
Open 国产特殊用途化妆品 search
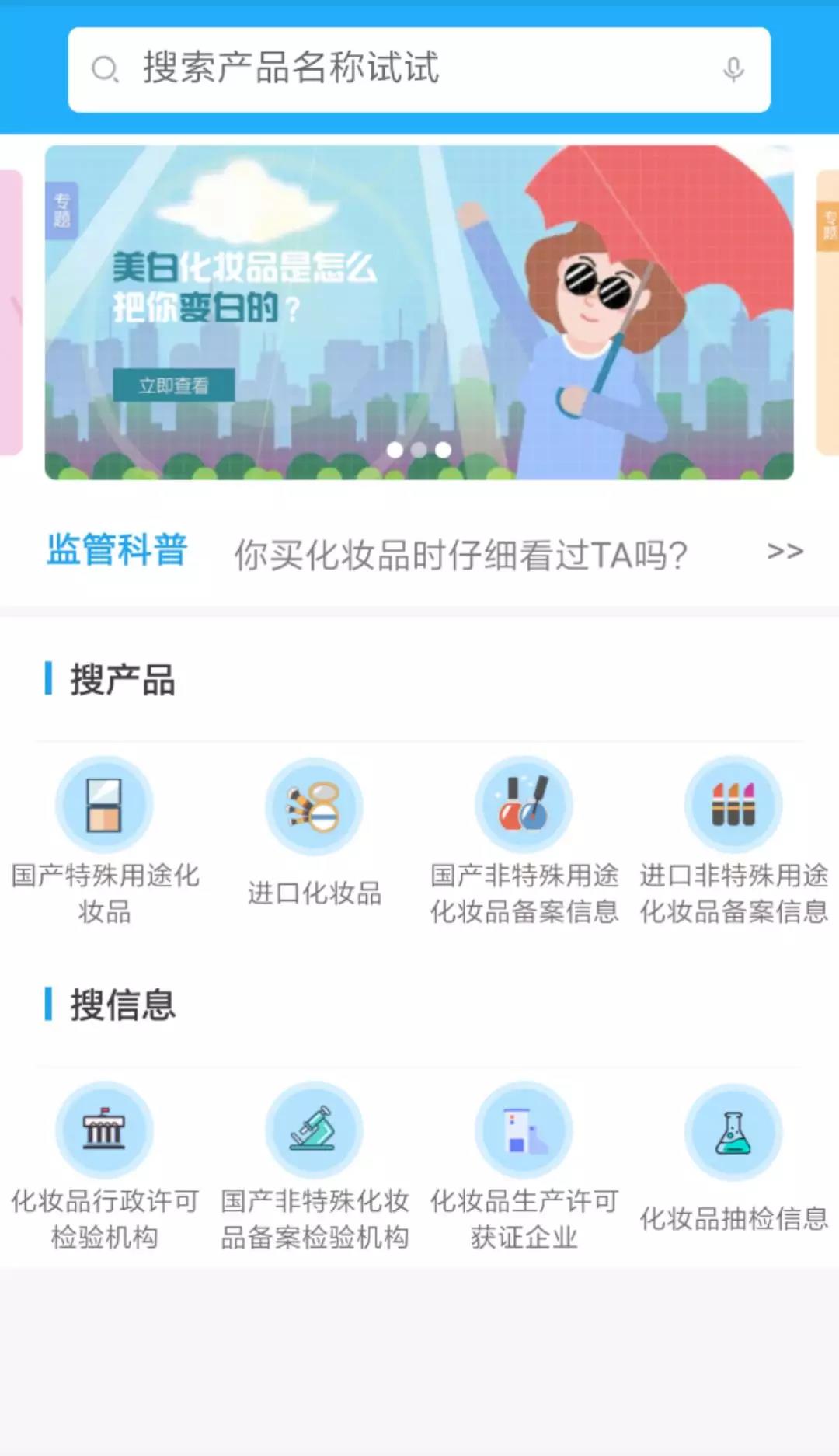(x=104, y=840)
